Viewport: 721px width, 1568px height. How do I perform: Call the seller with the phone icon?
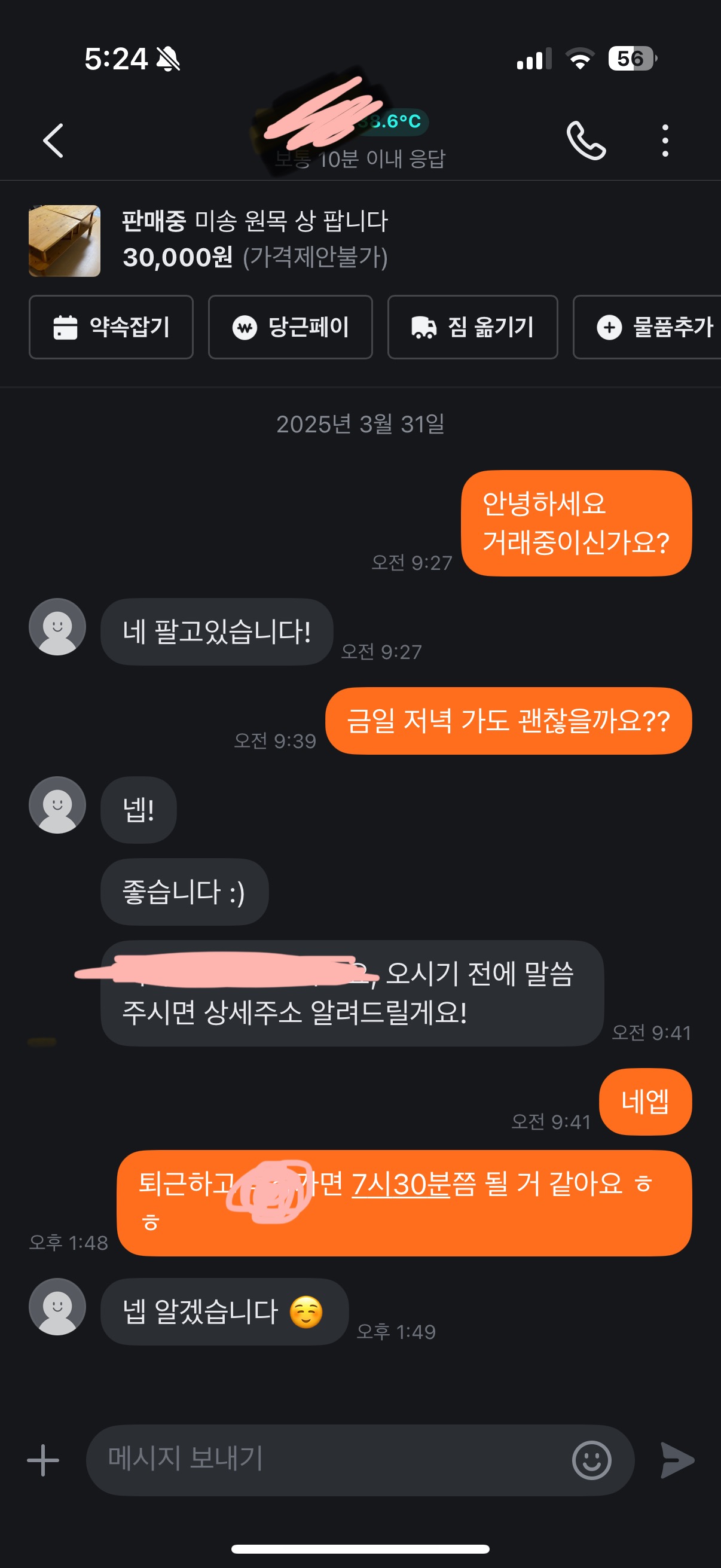pos(585,141)
